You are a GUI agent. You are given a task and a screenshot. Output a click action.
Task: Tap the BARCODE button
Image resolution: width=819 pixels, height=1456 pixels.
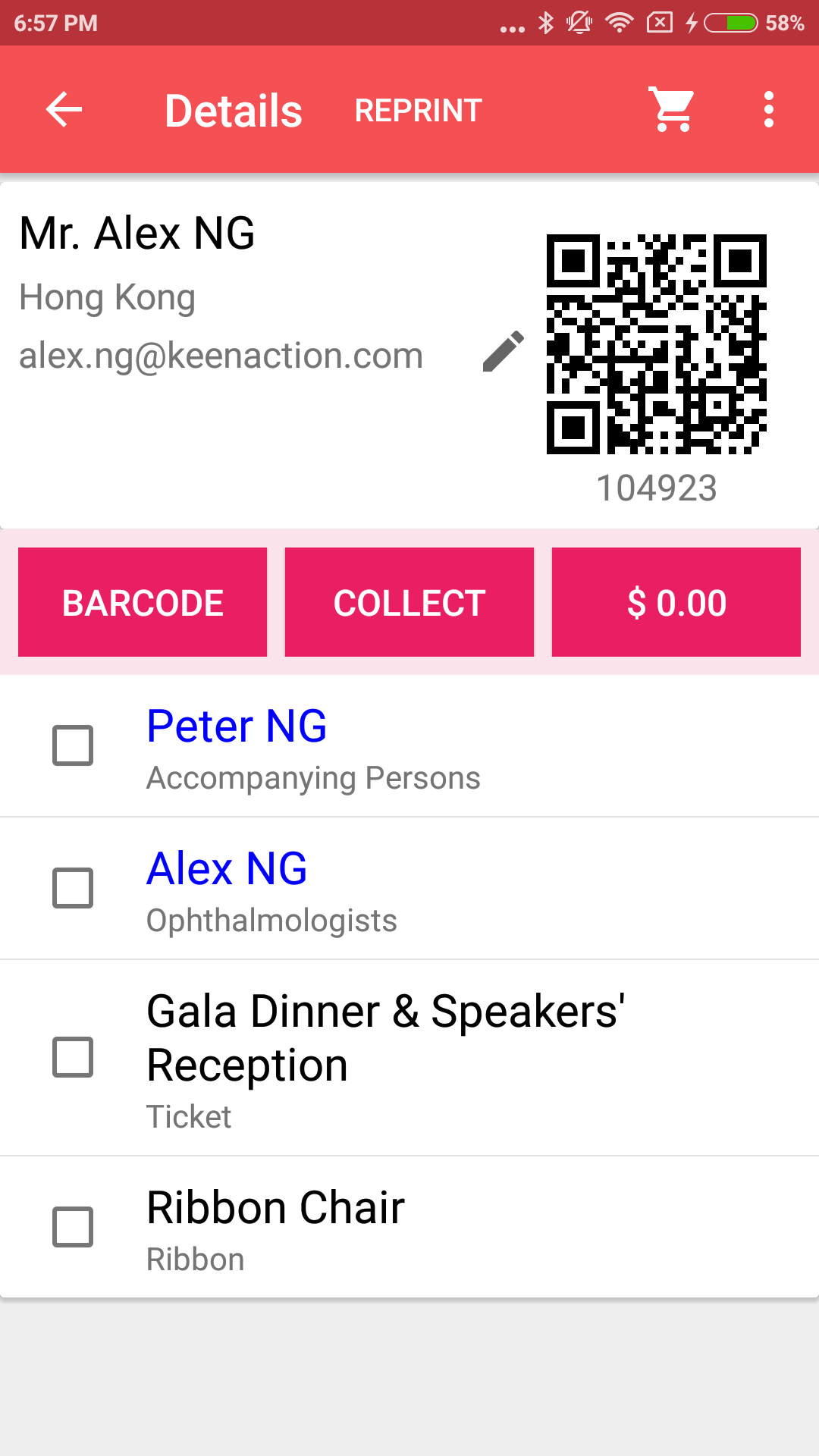click(143, 602)
